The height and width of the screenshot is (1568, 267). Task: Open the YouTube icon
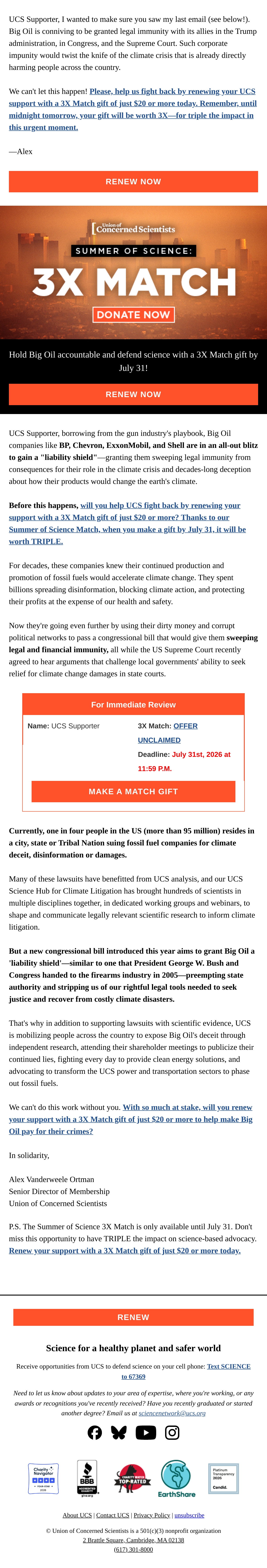146,1433
